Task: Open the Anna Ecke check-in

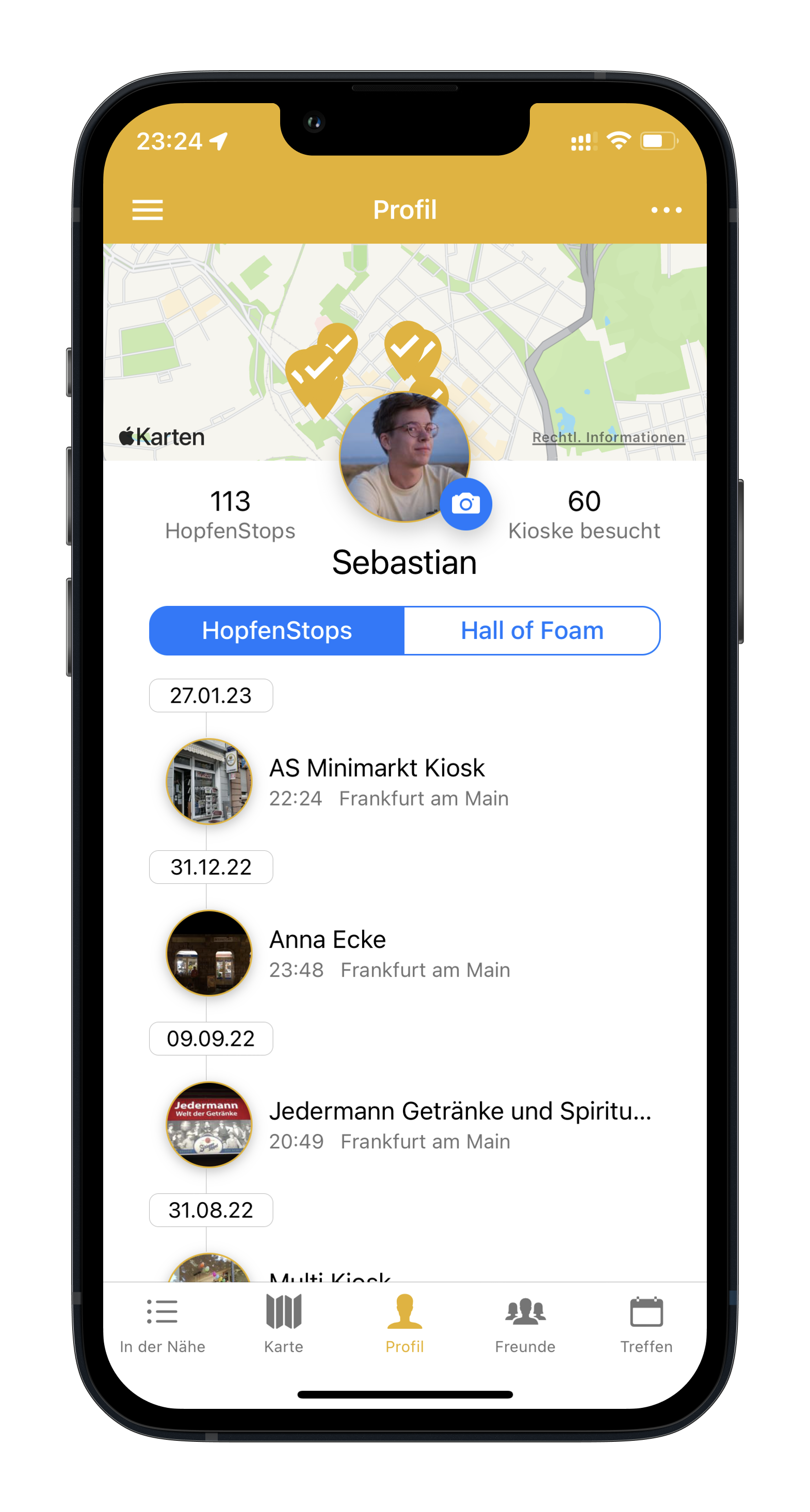Action: pyautogui.click(x=404, y=952)
